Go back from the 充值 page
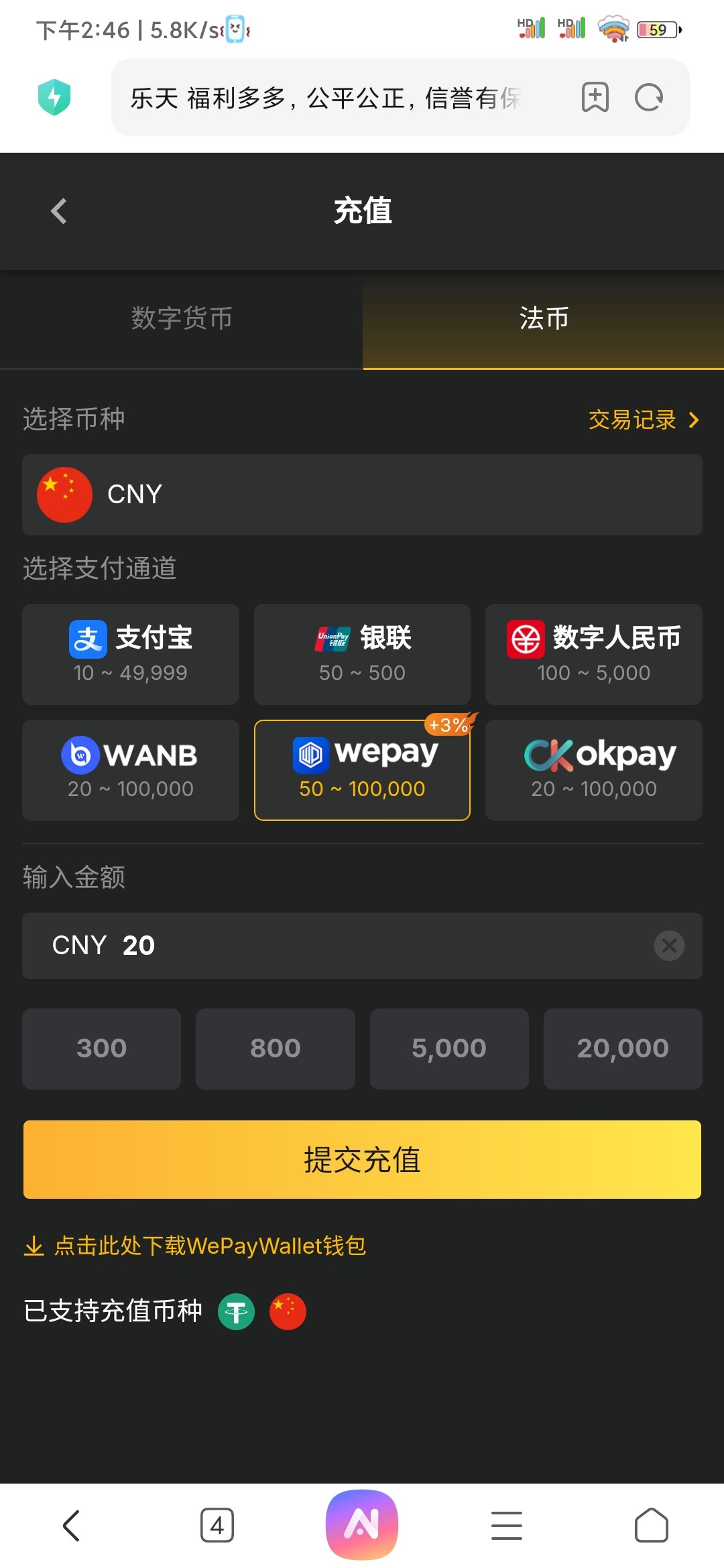The width and height of the screenshot is (724, 1568). pos(59,211)
